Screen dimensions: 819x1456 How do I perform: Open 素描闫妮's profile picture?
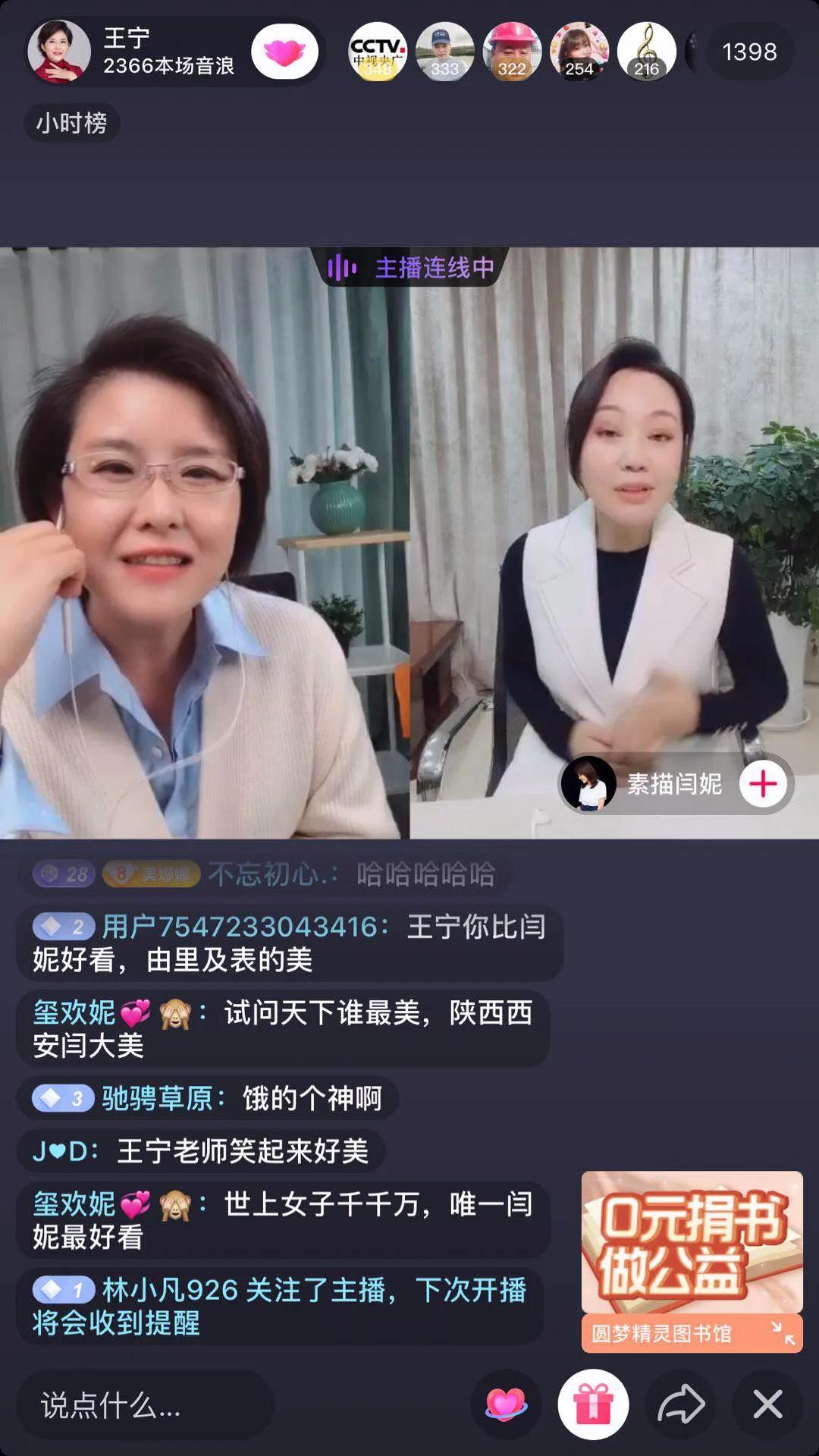pyautogui.click(x=588, y=783)
